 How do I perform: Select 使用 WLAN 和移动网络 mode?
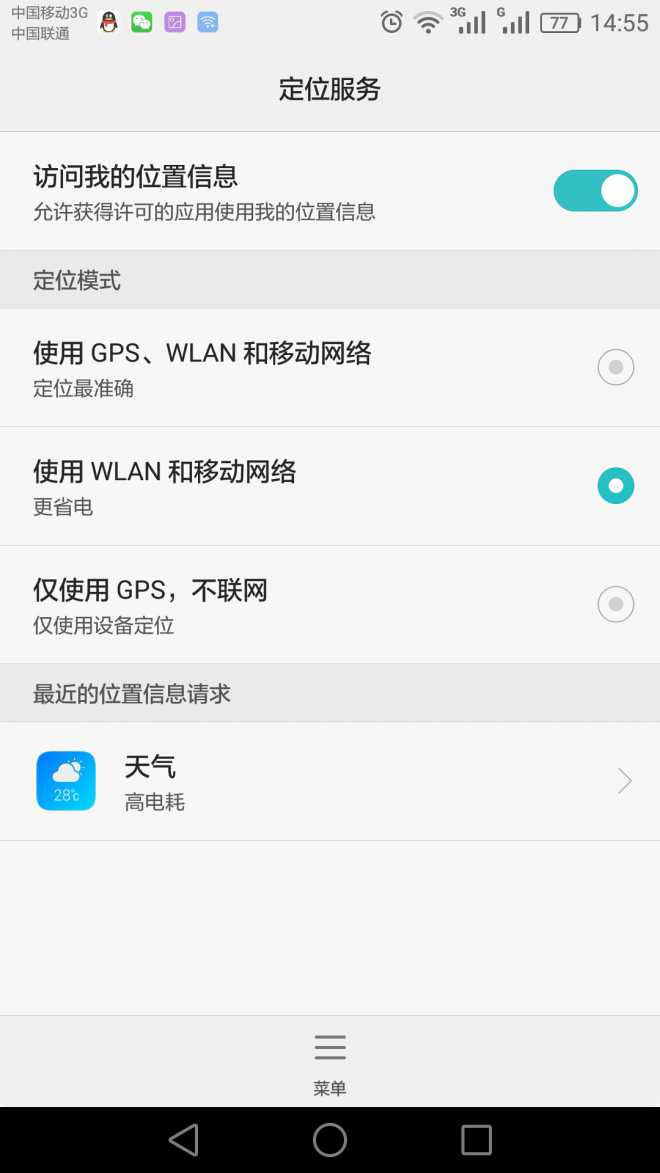pyautogui.click(x=330, y=486)
